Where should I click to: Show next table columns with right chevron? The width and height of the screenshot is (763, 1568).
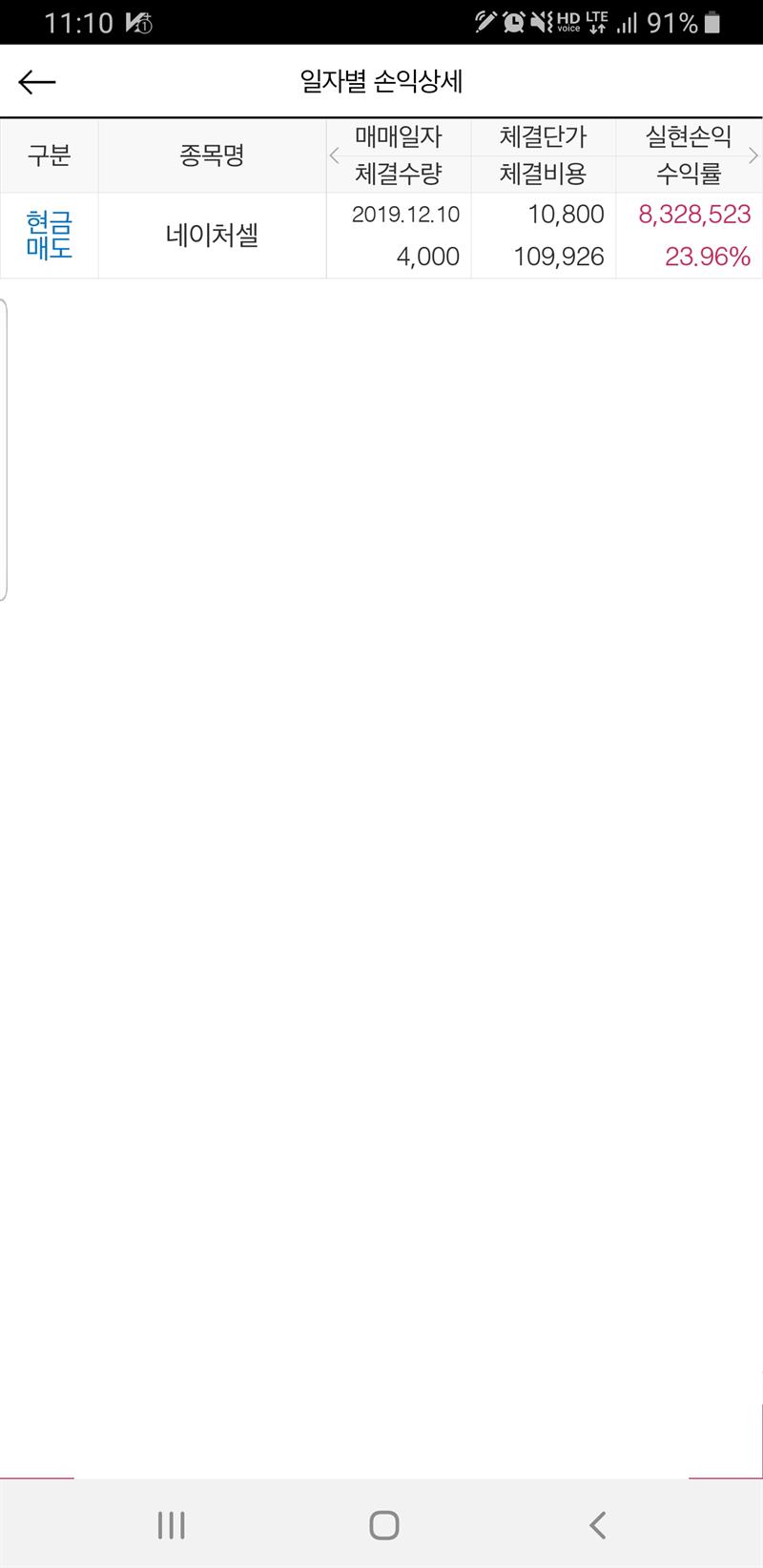[x=753, y=155]
